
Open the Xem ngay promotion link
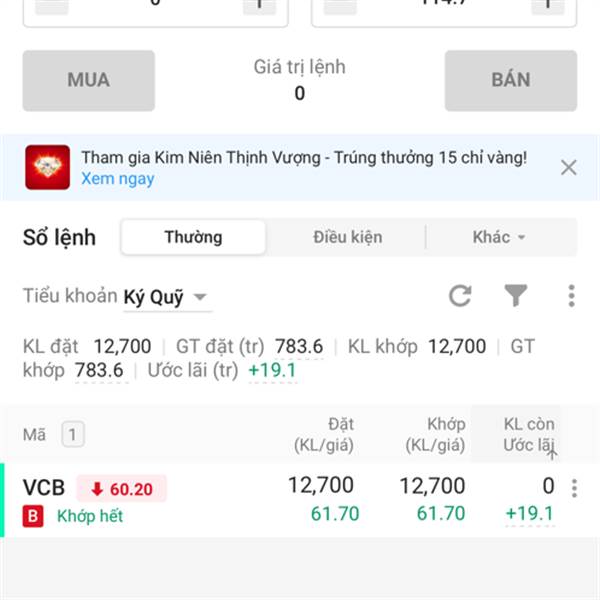click(x=118, y=179)
